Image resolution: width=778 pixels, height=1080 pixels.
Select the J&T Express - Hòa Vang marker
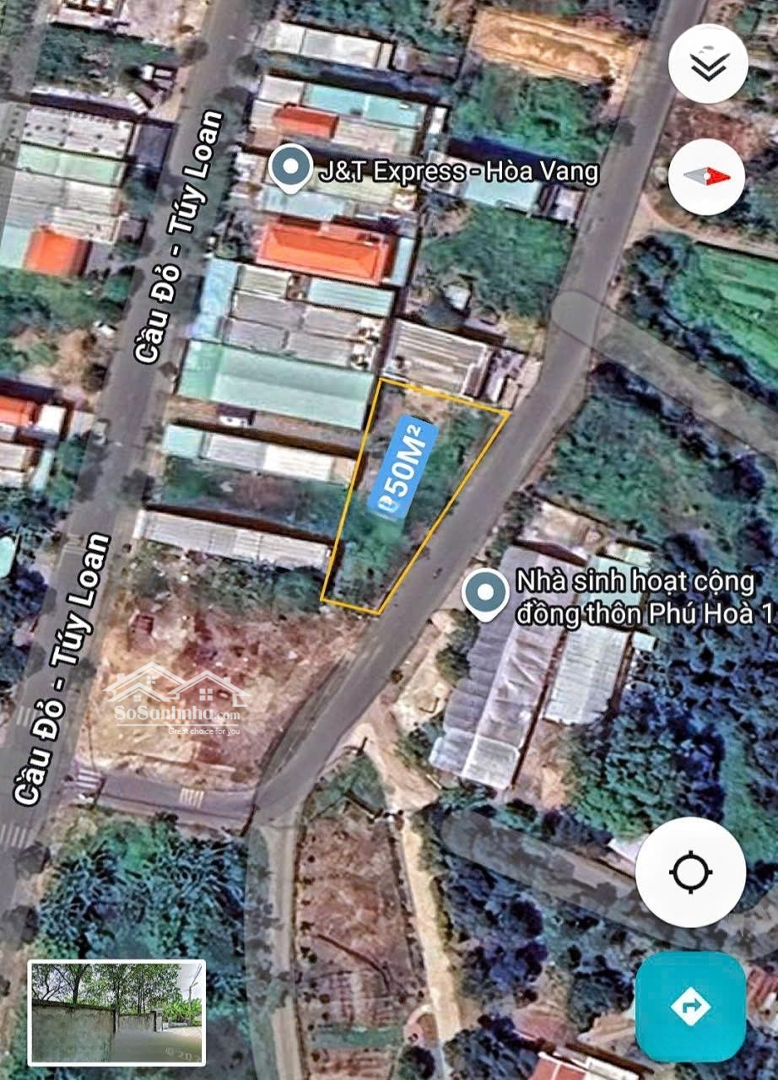tap(291, 168)
